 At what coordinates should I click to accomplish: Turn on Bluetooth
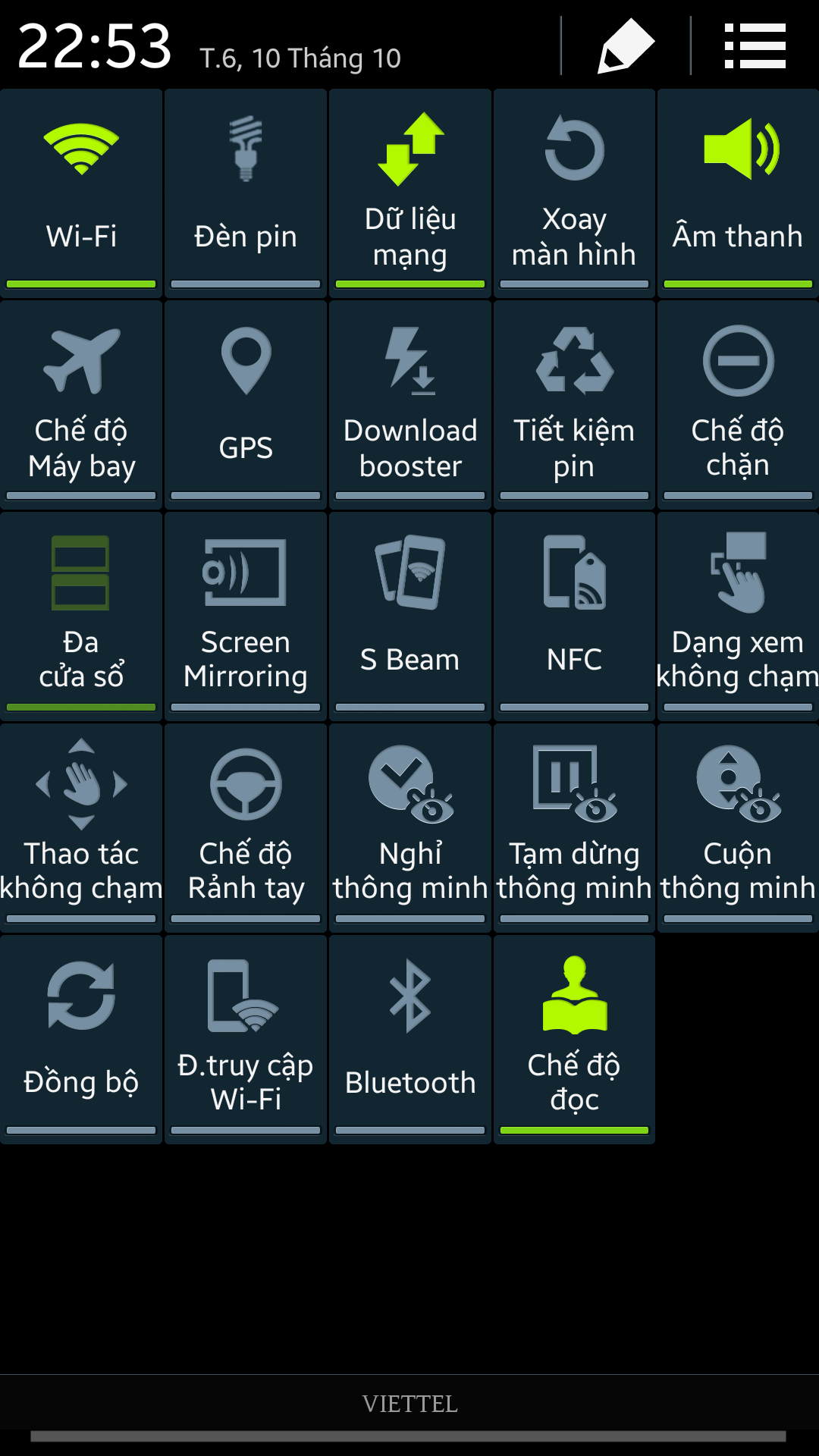pyautogui.click(x=410, y=1039)
